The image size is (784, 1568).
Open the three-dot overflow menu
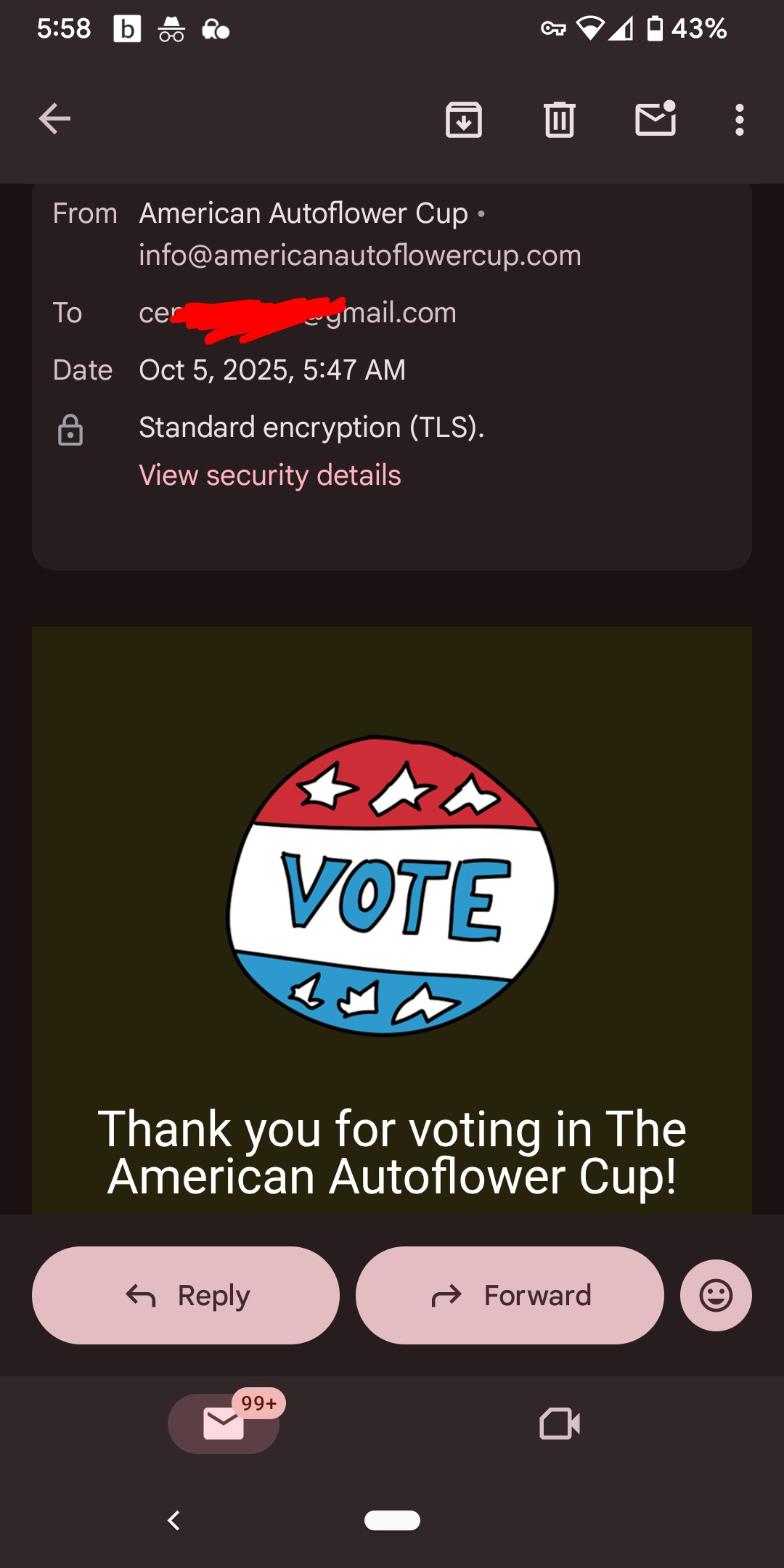739,120
